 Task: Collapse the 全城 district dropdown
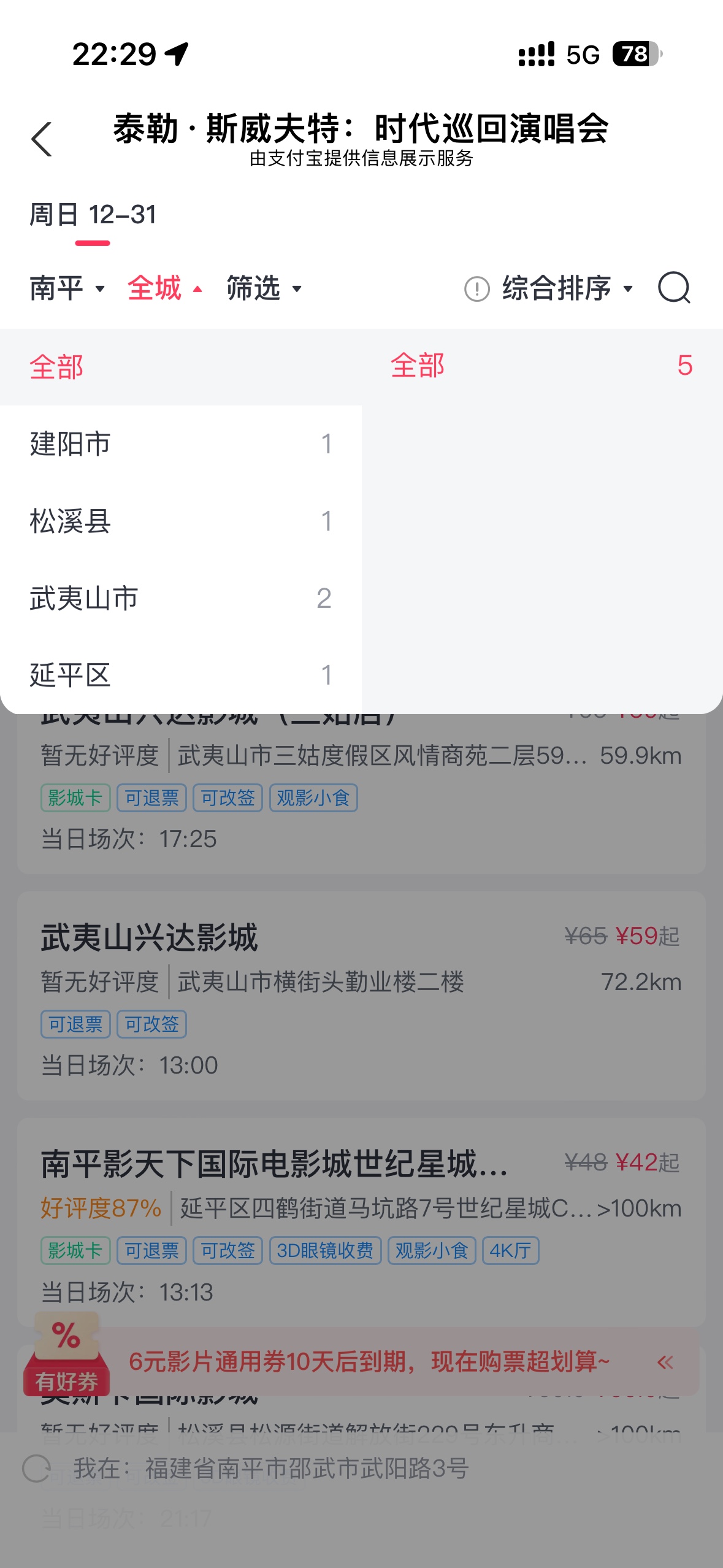(164, 288)
